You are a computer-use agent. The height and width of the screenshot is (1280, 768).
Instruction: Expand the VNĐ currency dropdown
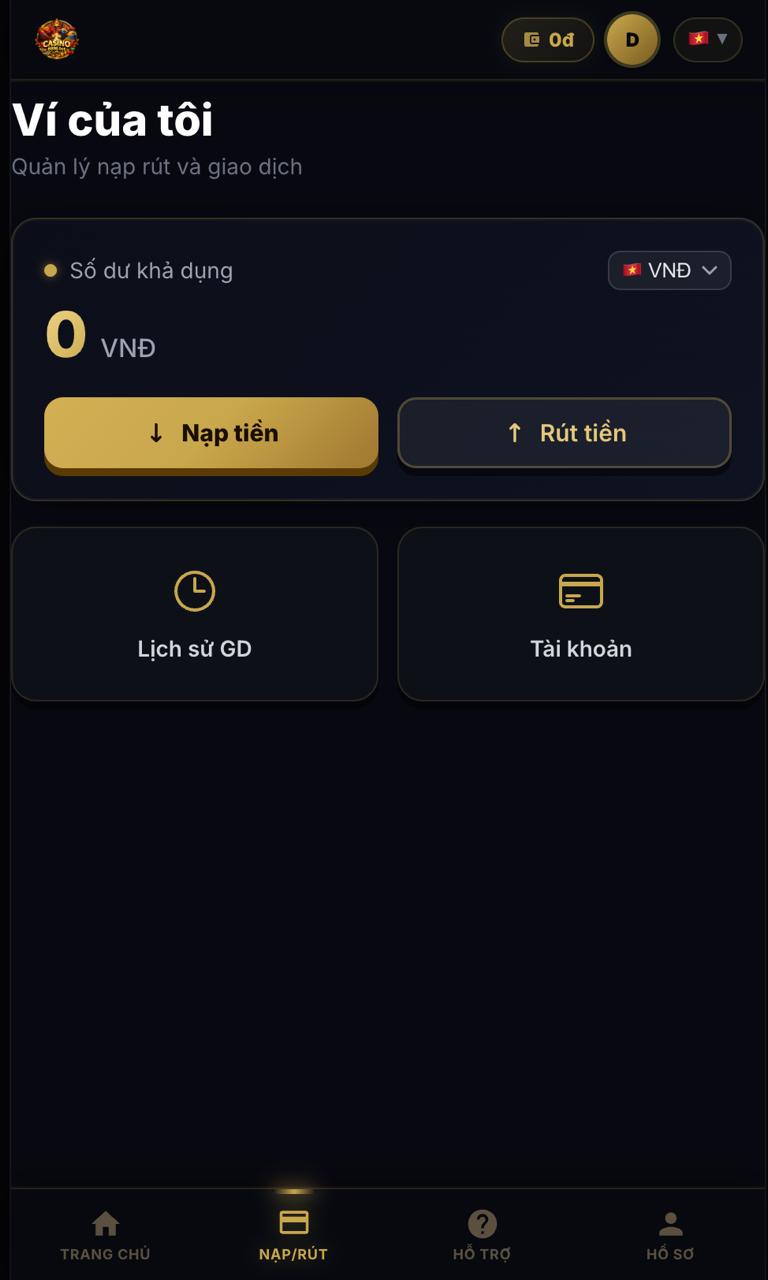click(x=669, y=270)
